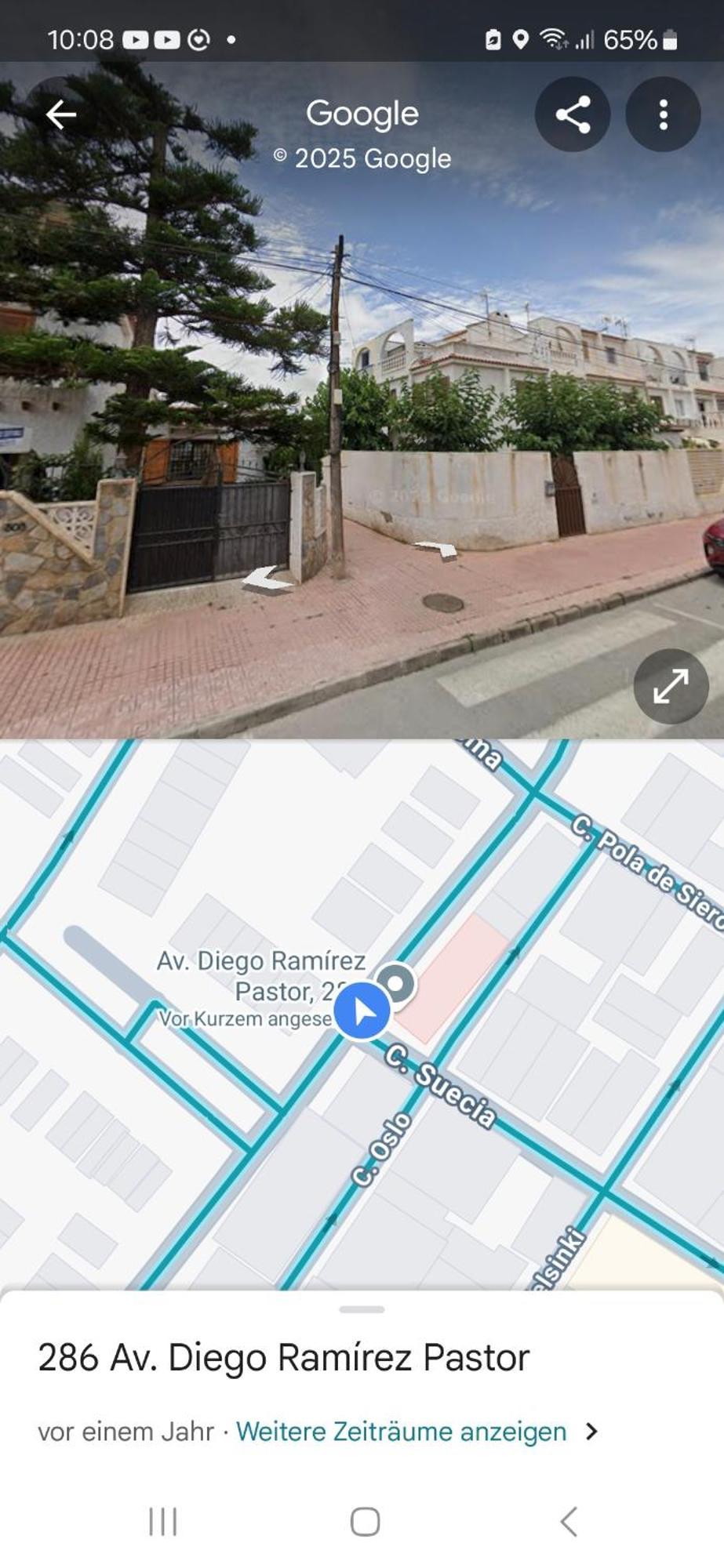Open recent apps from navigation bar

tap(162, 1522)
